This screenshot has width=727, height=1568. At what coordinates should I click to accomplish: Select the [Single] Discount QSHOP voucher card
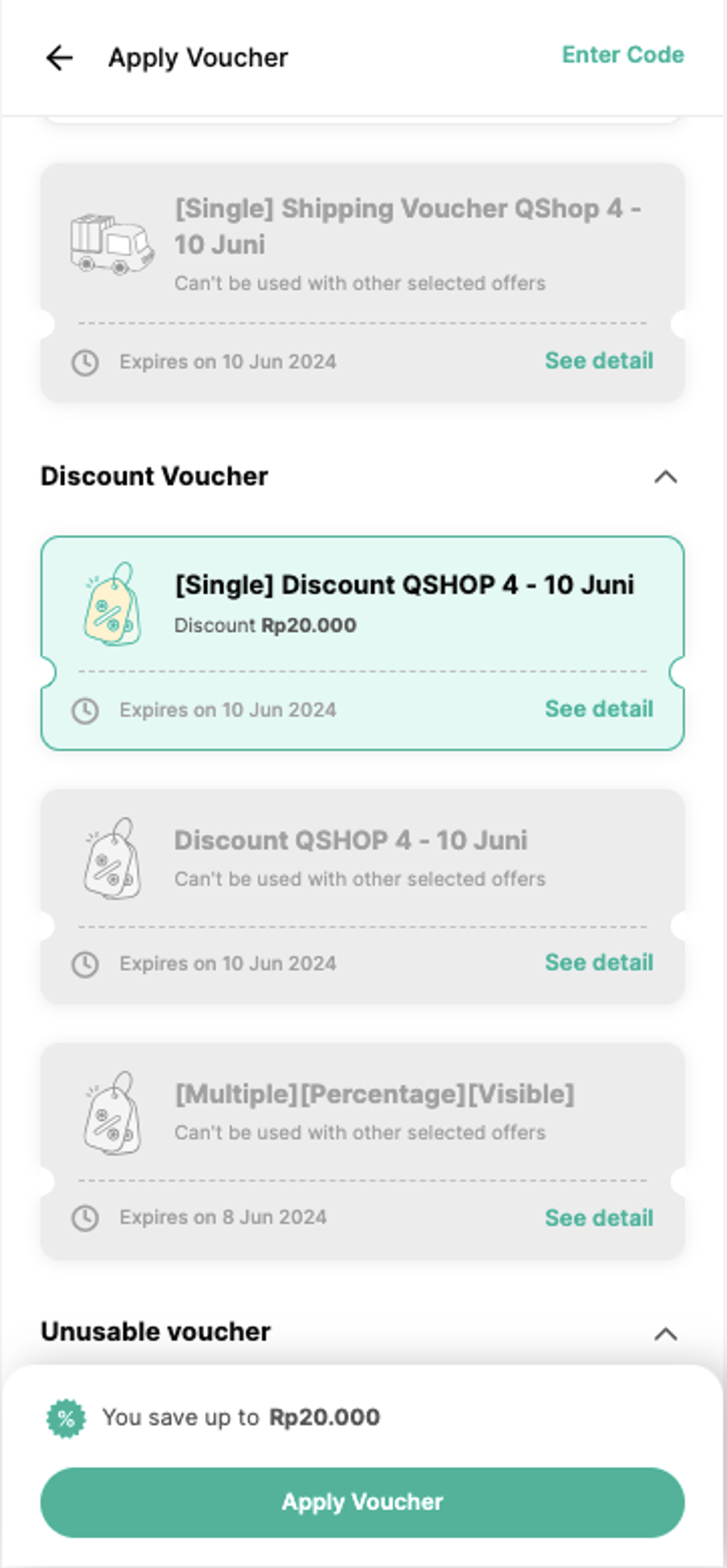click(x=362, y=643)
